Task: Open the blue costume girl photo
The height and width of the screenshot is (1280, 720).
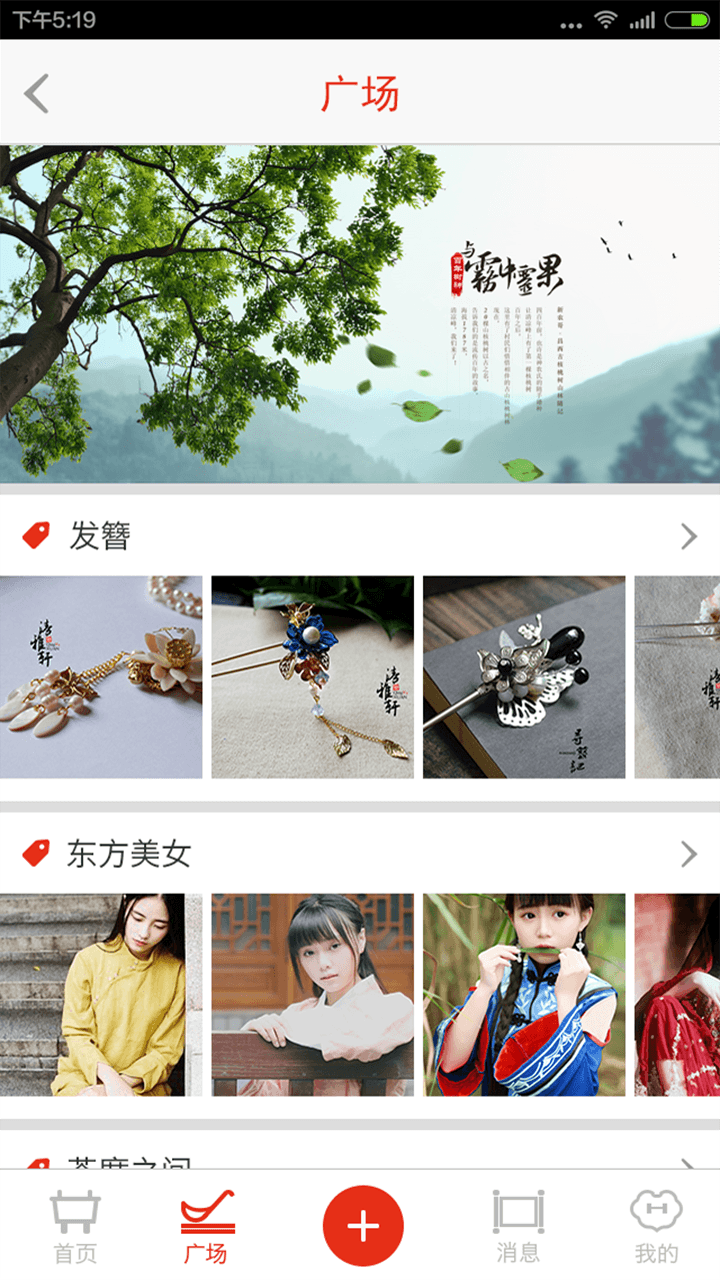Action: tap(524, 995)
